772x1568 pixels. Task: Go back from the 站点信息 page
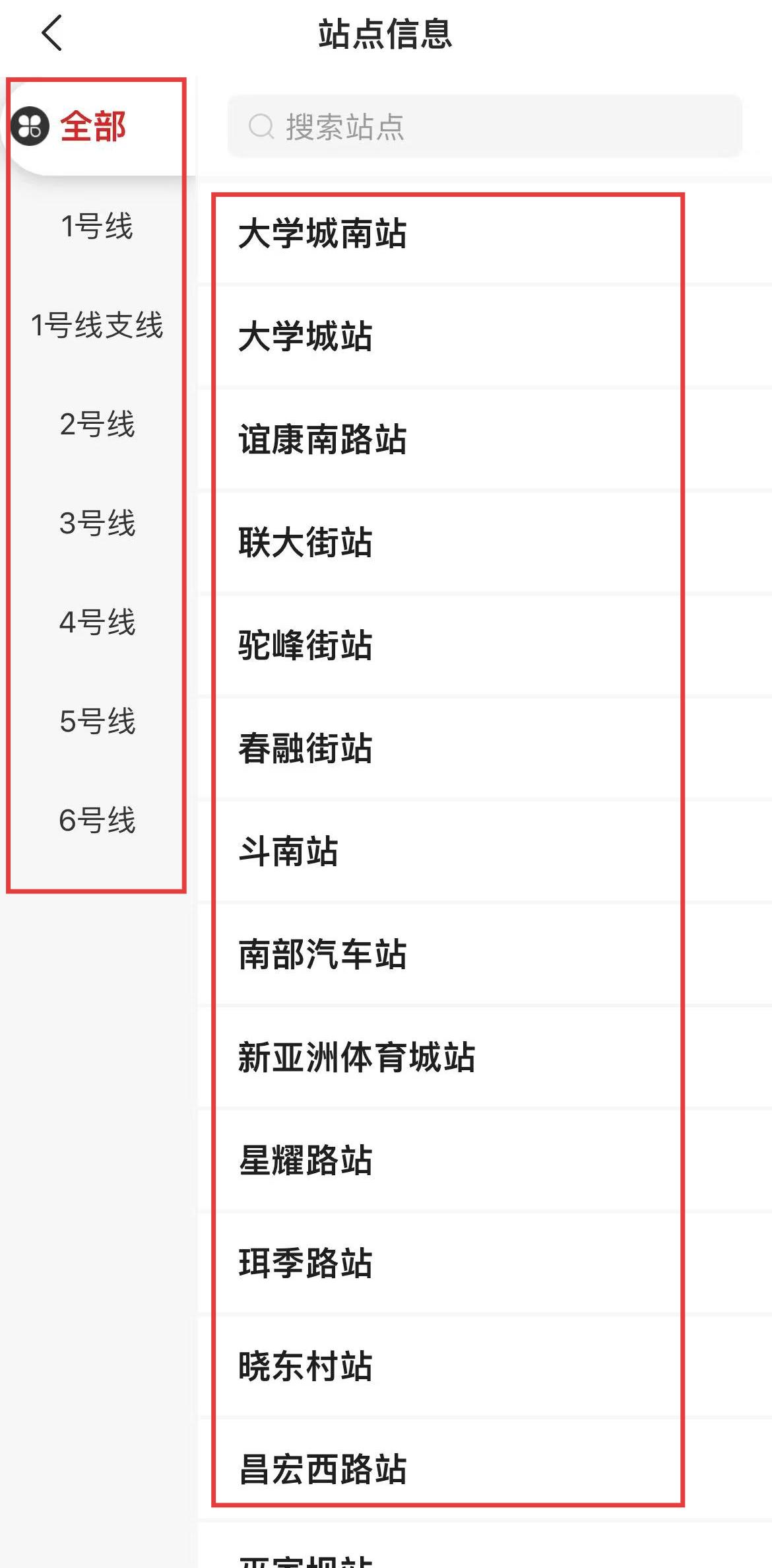51,33
